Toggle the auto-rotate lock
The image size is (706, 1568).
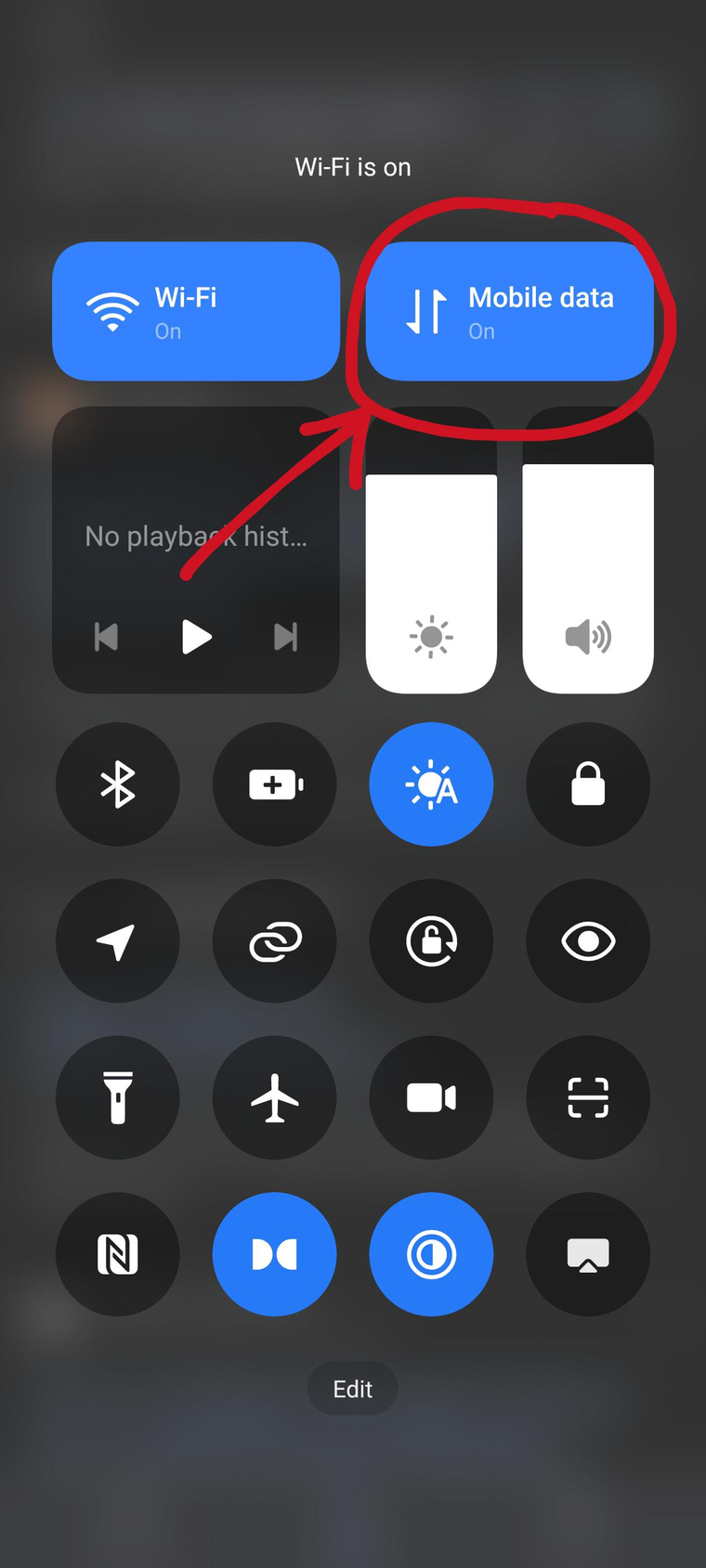(x=431, y=941)
